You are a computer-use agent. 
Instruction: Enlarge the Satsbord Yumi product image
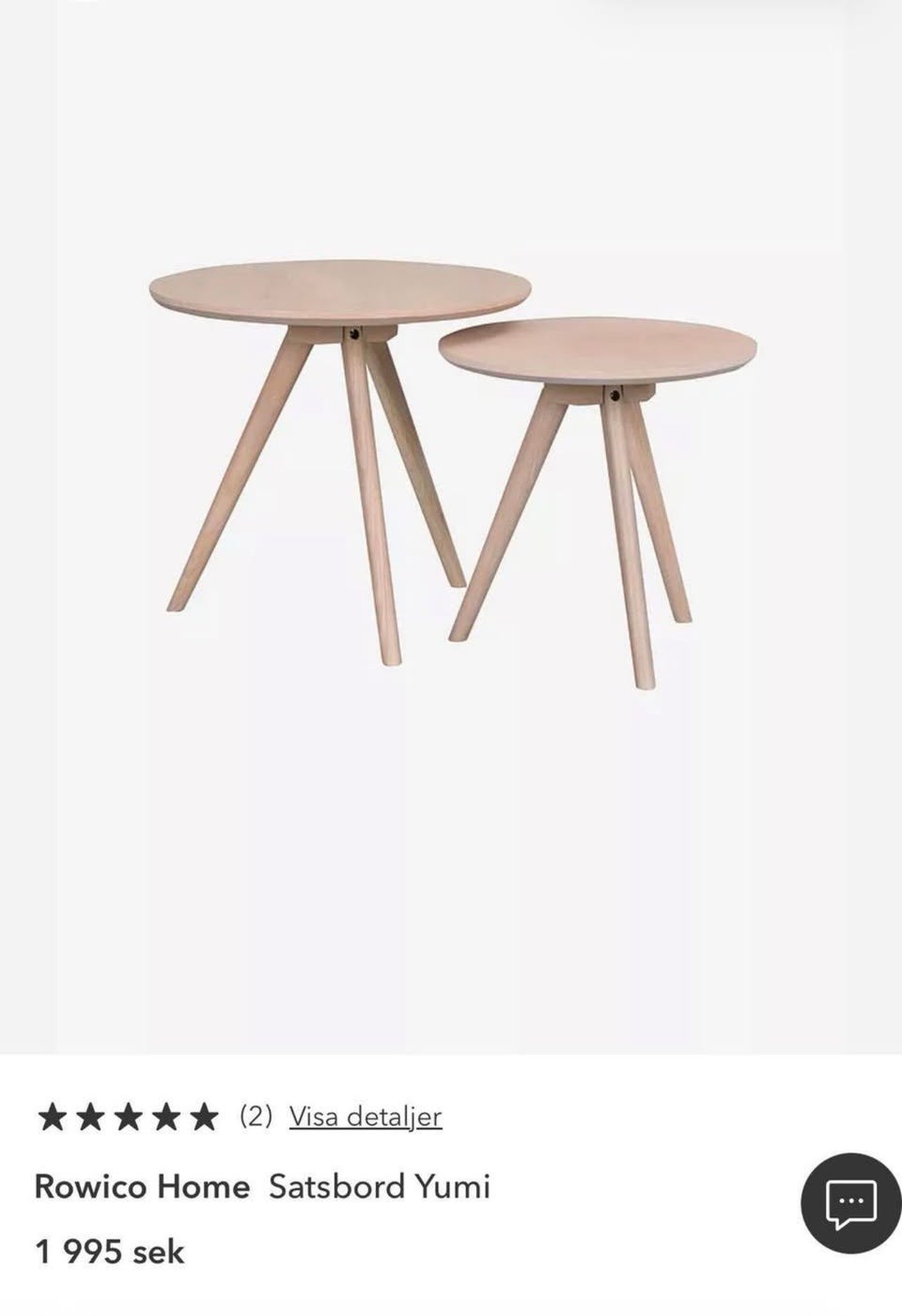452,470
